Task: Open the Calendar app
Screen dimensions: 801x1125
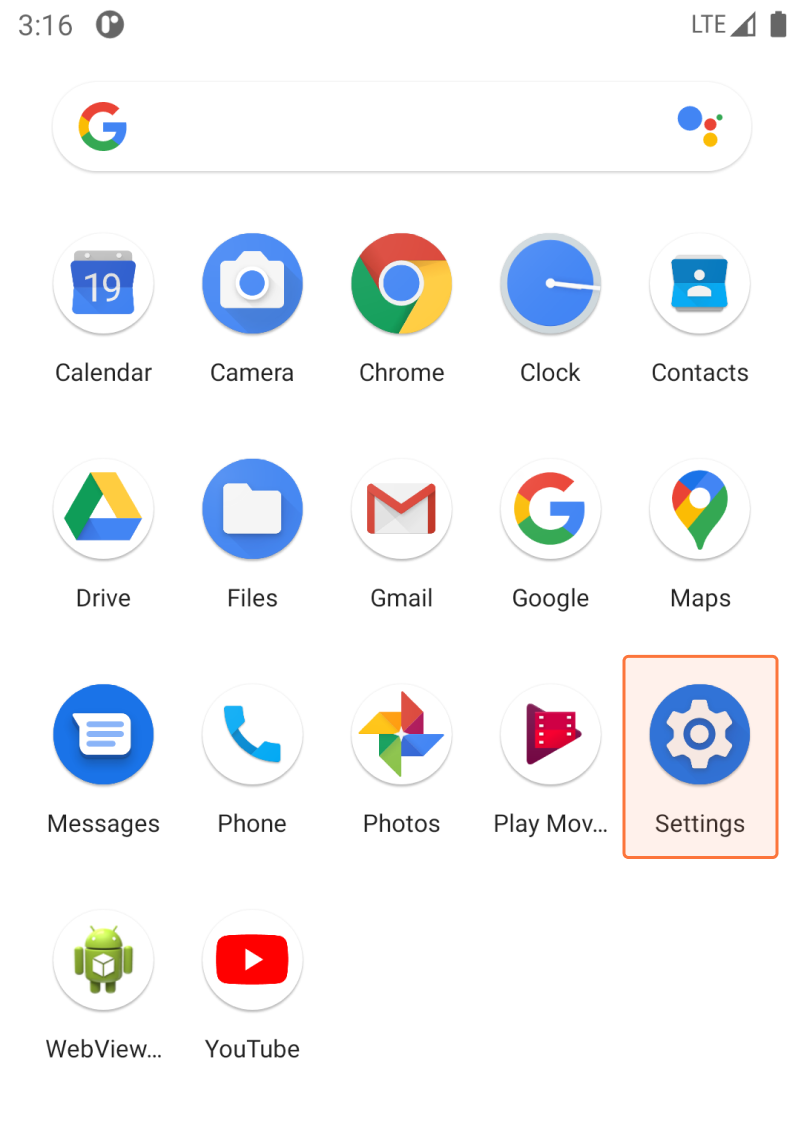Action: 103,284
